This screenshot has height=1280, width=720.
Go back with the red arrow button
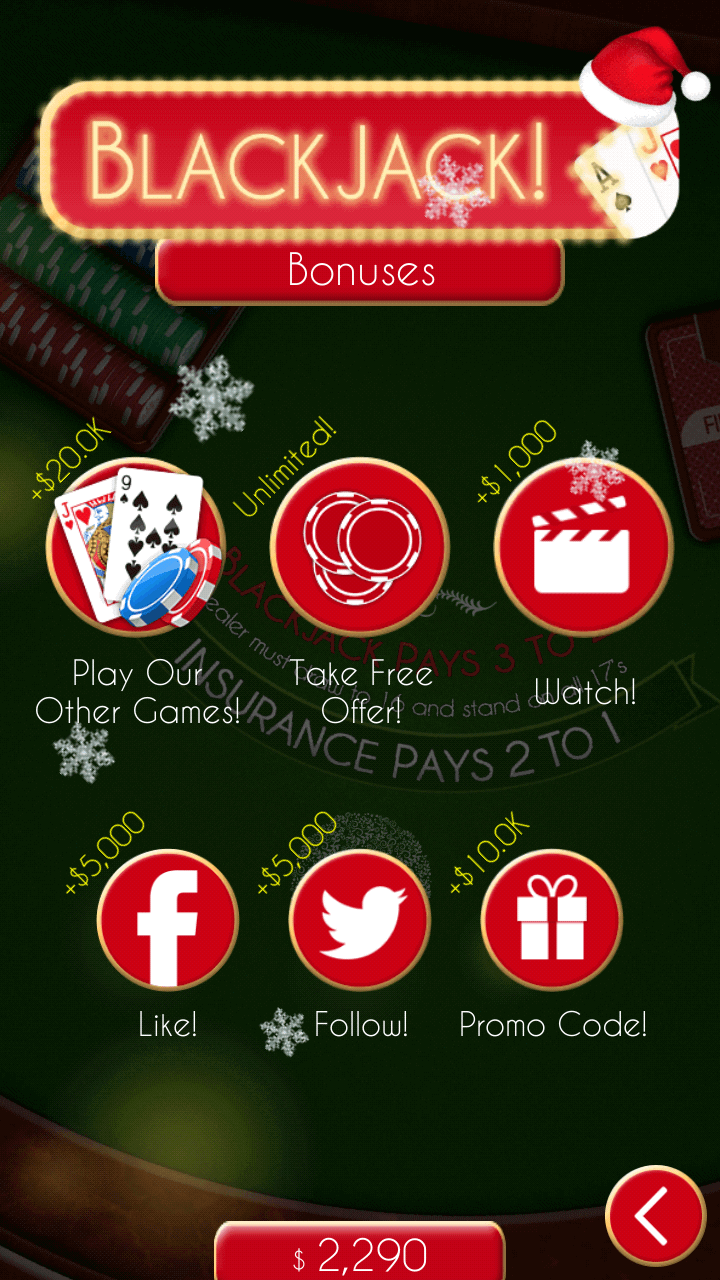pyautogui.click(x=655, y=1216)
